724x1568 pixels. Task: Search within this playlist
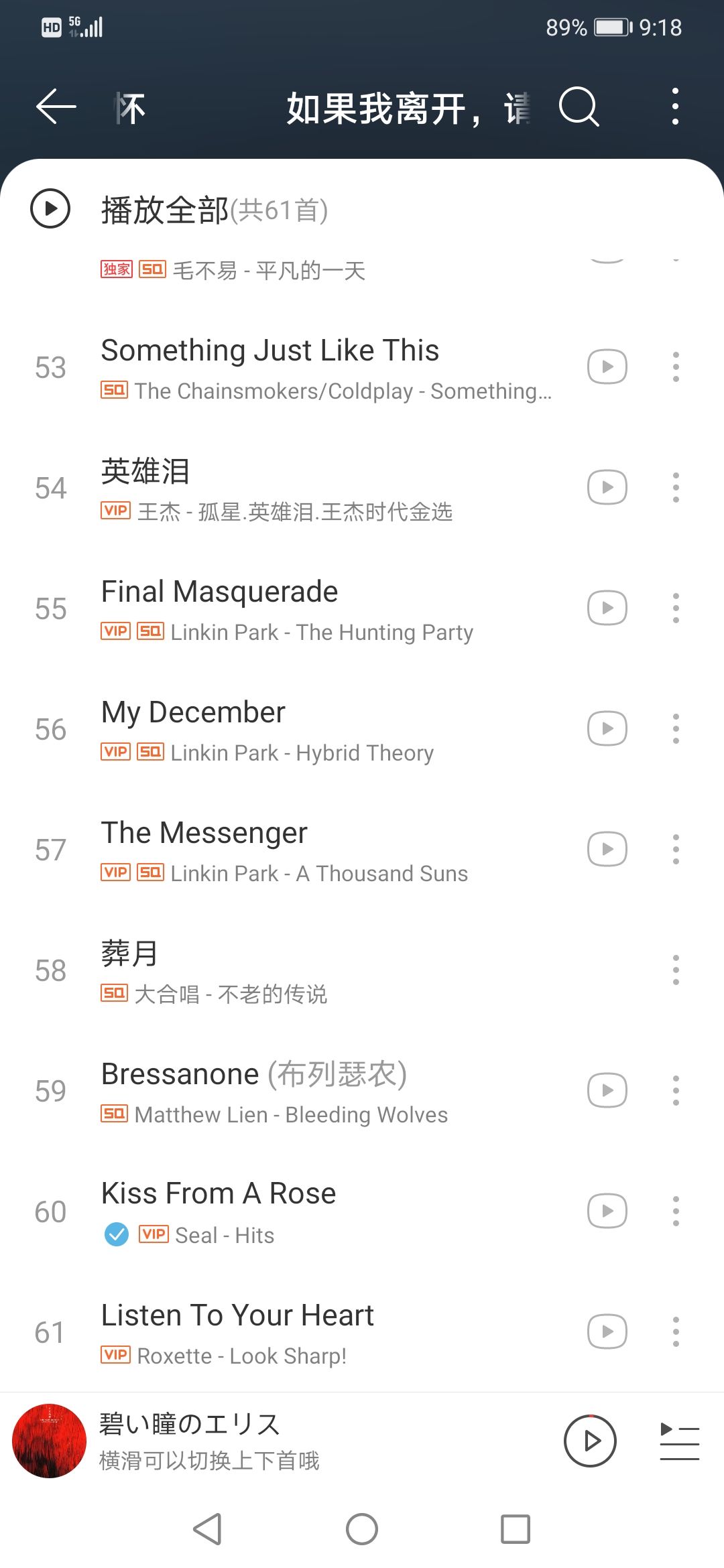tap(579, 107)
